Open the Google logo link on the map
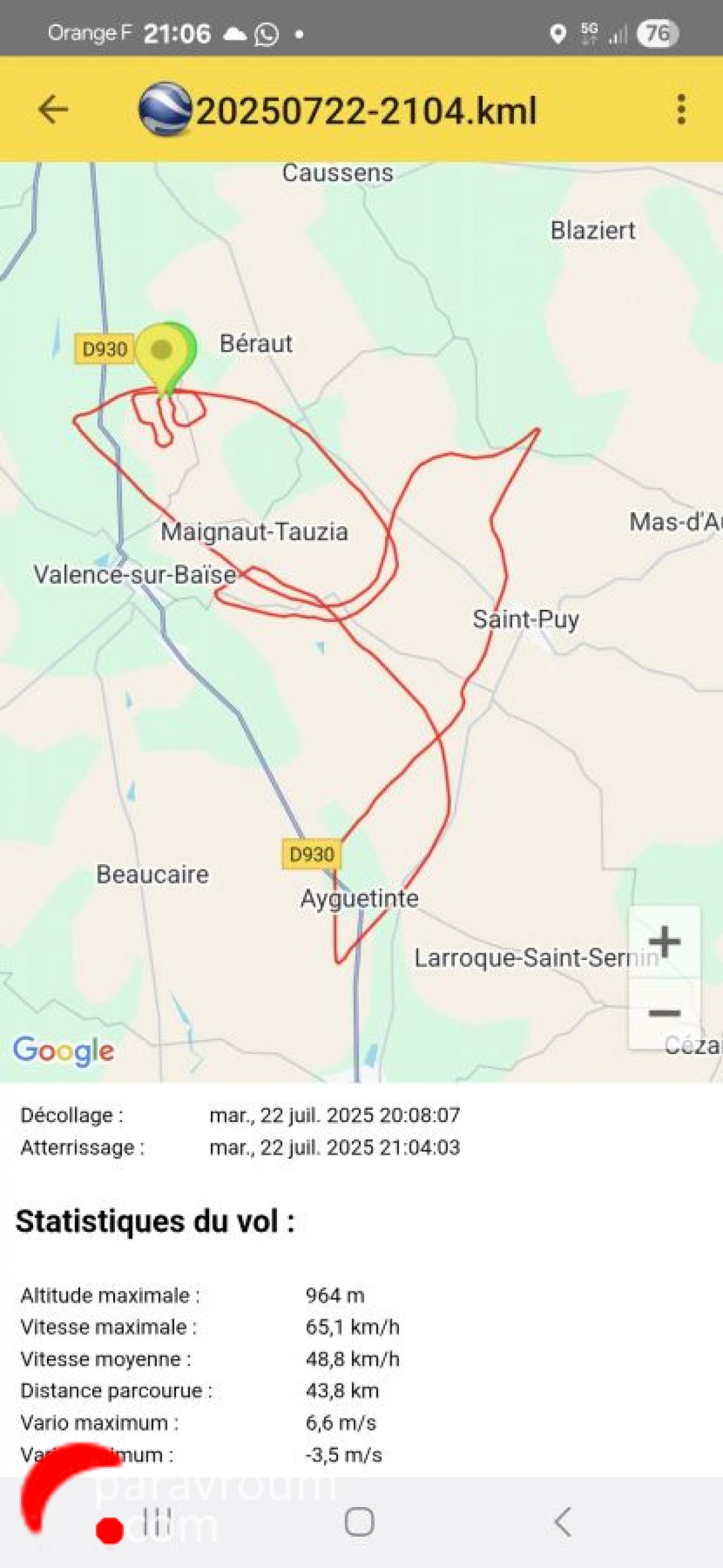Screen dimensions: 723x1568 [x=63, y=1050]
